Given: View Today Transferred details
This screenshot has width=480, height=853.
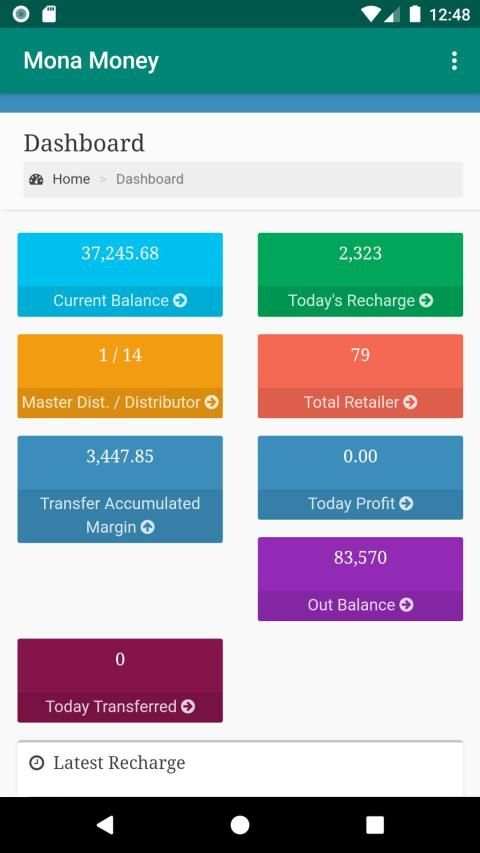Looking at the screenshot, I should pos(120,681).
